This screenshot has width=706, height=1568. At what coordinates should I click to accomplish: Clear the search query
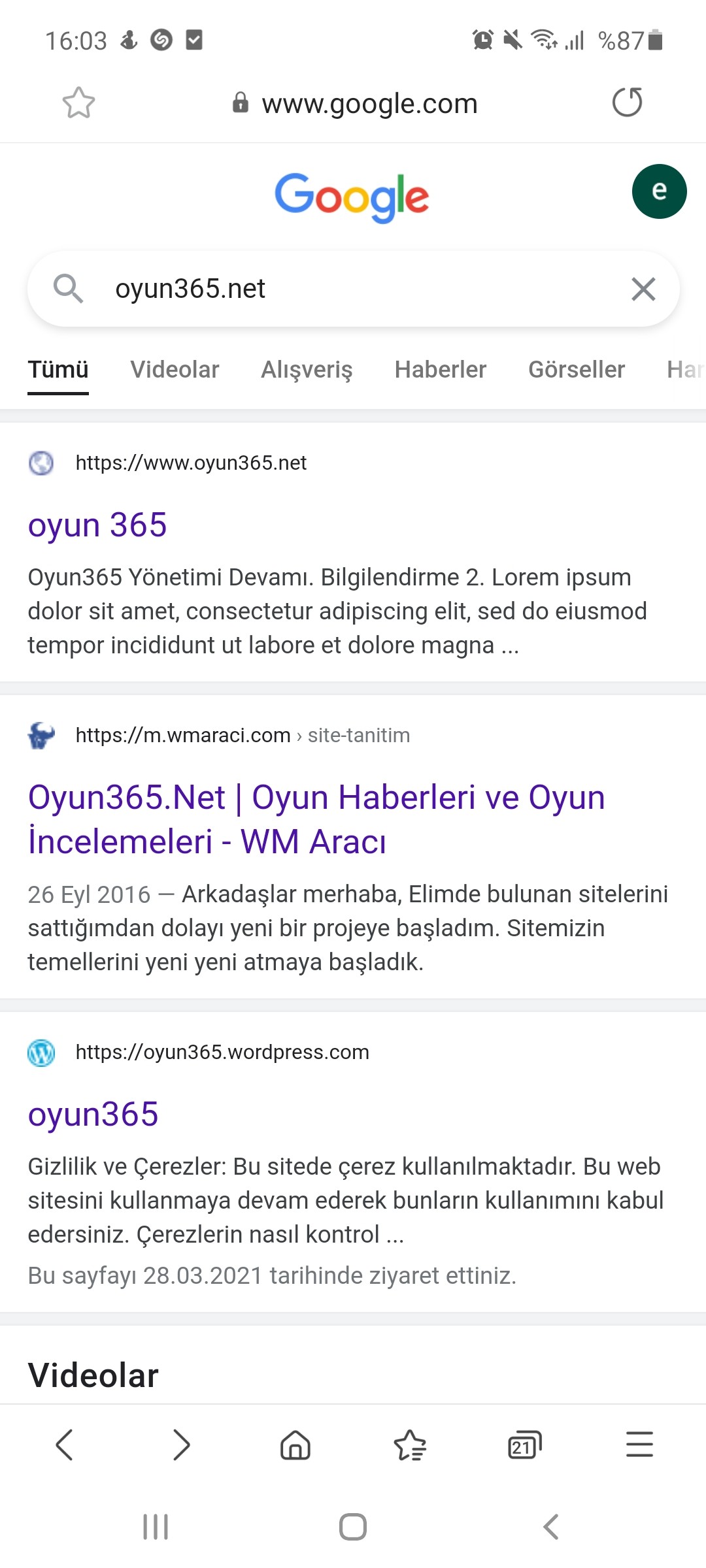(x=643, y=289)
